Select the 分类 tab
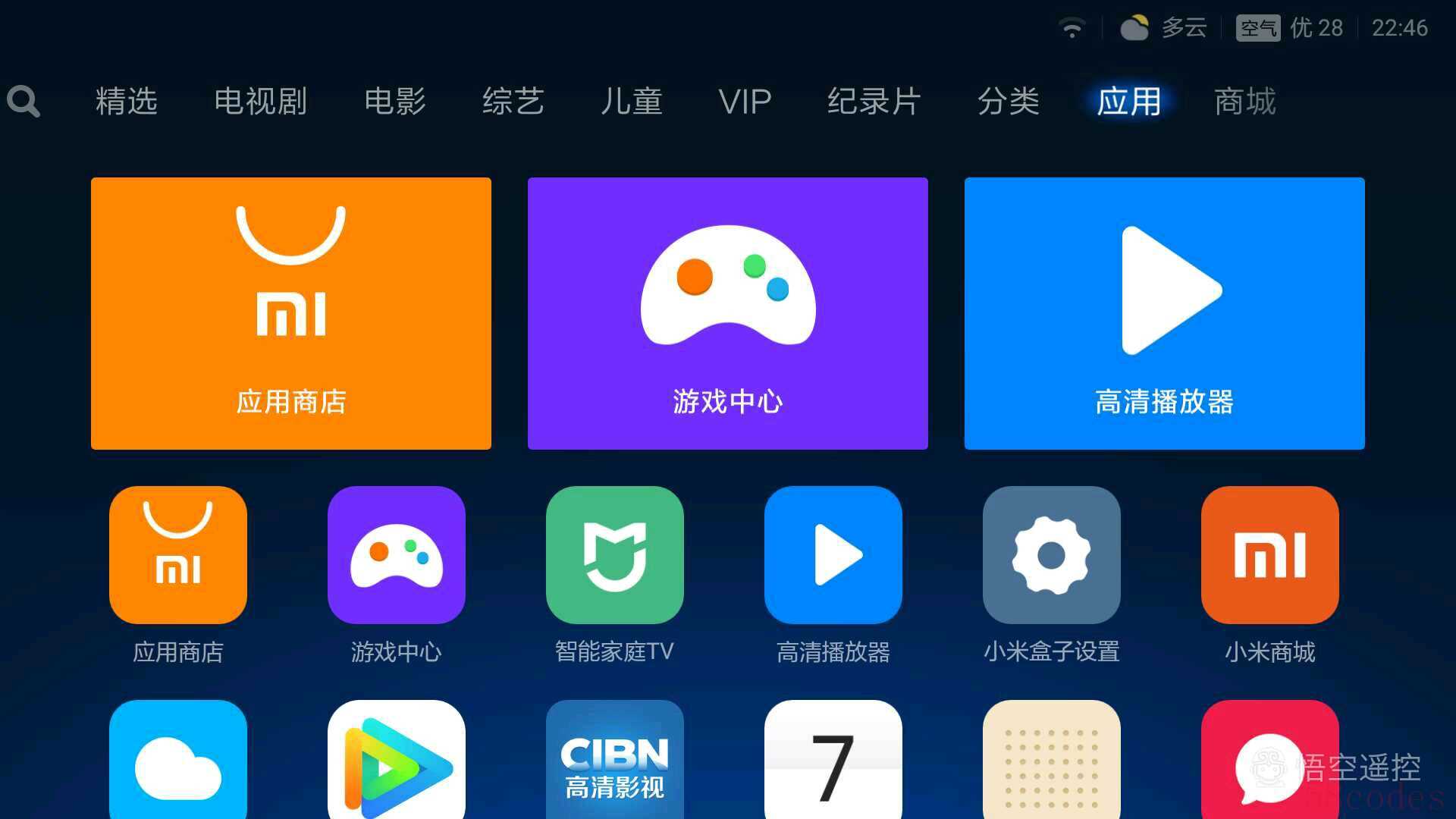The image size is (1456, 819). point(1008,101)
